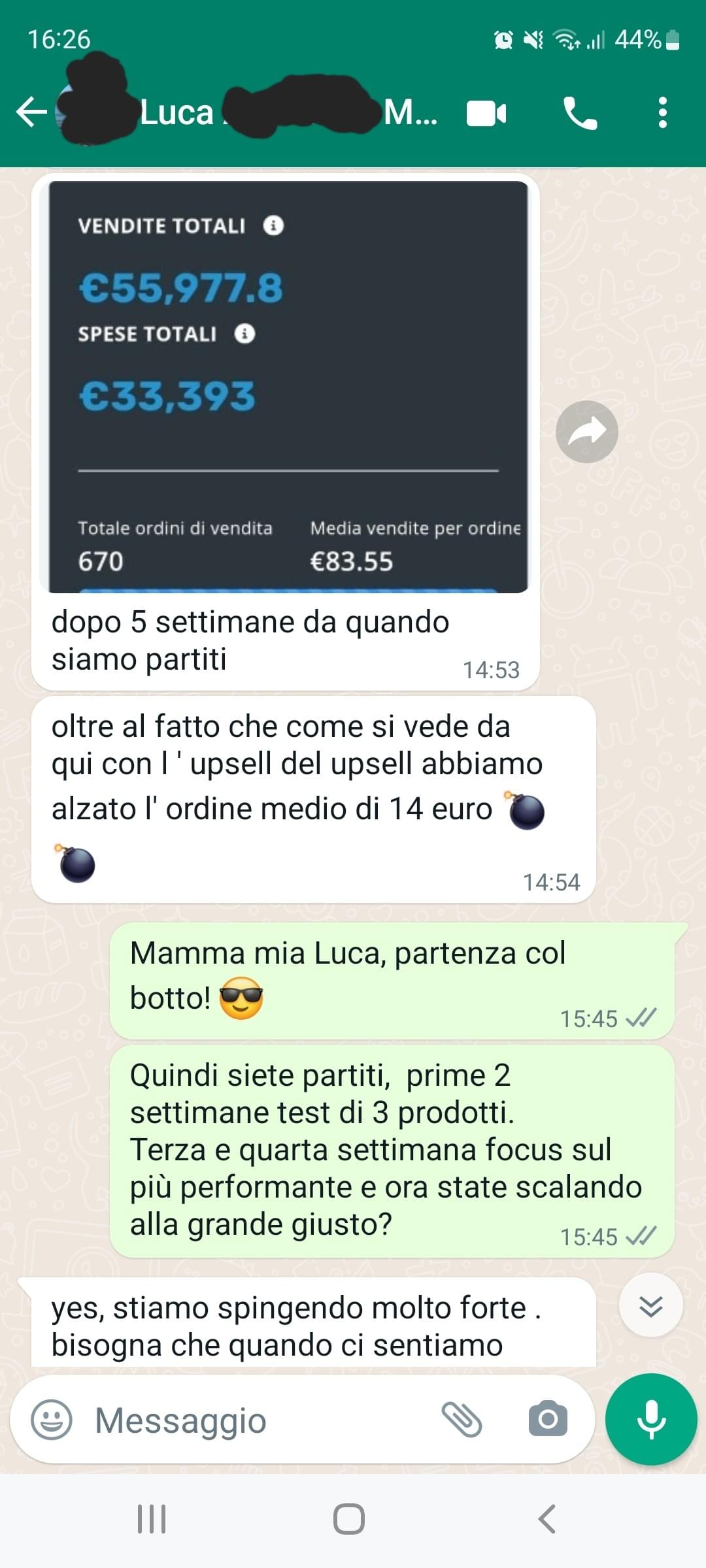706x1568 pixels.
Task: Attach a file with the paperclip
Action: point(462,1420)
